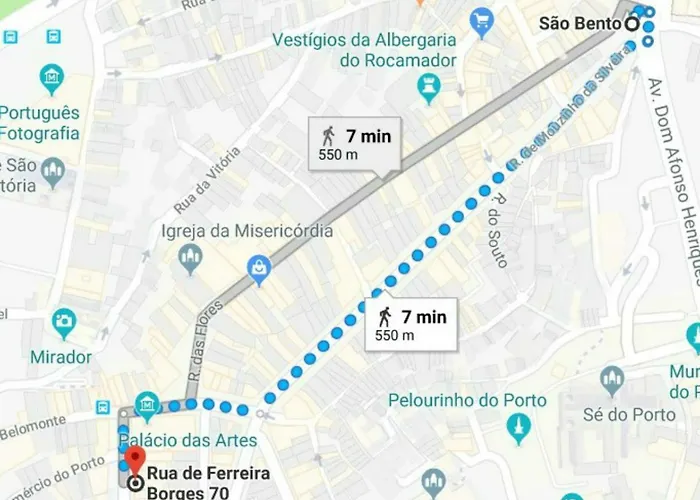This screenshot has width=700, height=500.
Task: Open the Igreja da Misericórdia marker
Action: point(189,260)
